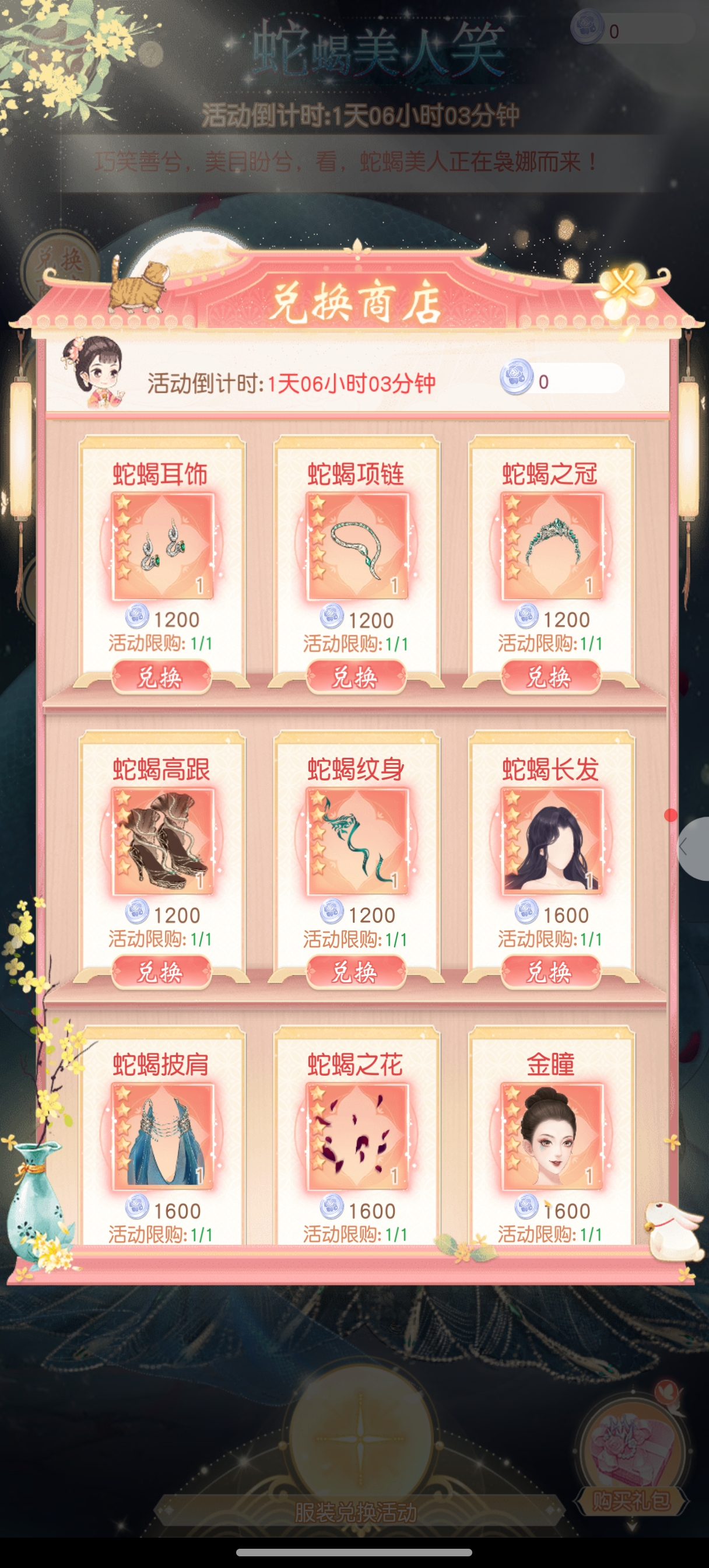Redeem the 蛇蝎之冠 crown item
The height and width of the screenshot is (1568, 709).
tap(550, 677)
